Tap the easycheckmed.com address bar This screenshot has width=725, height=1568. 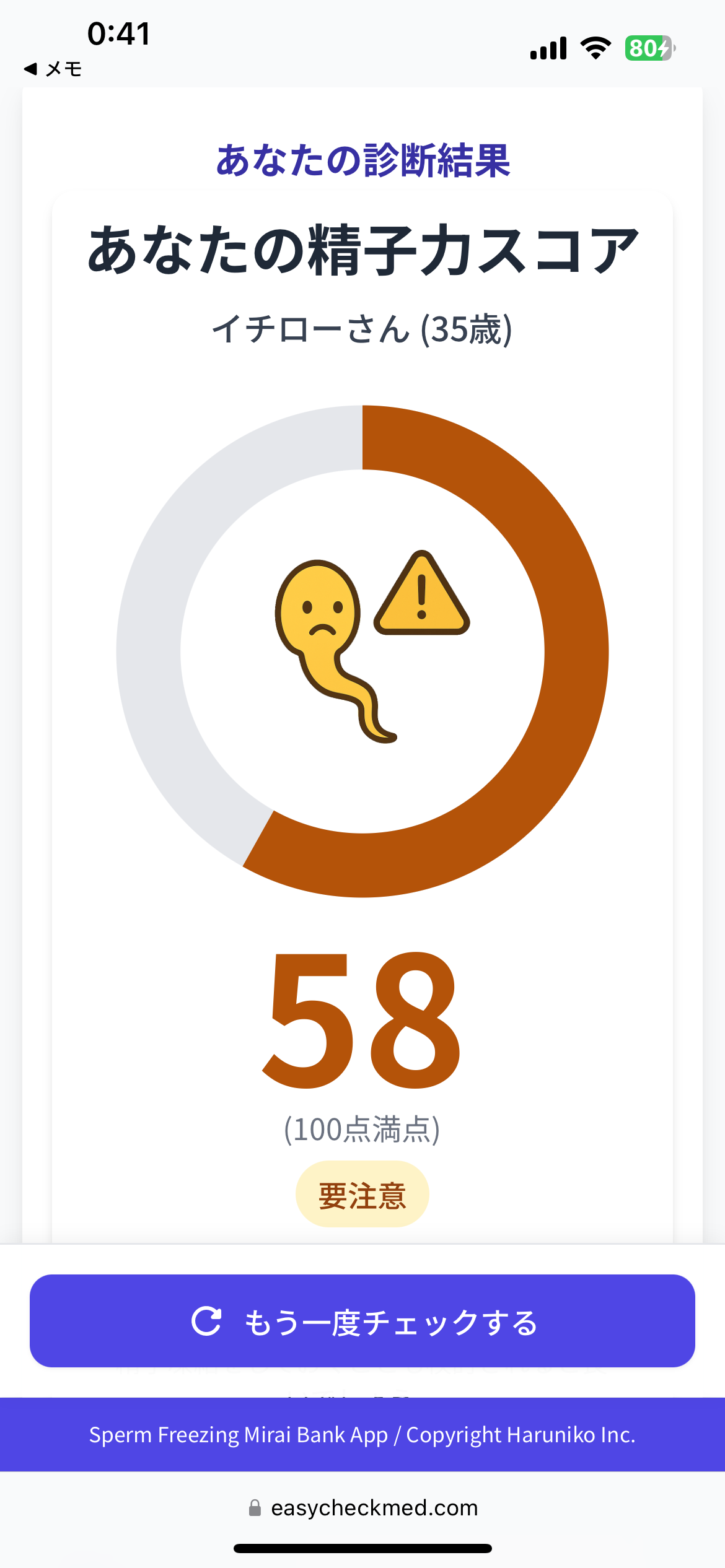362,1507
